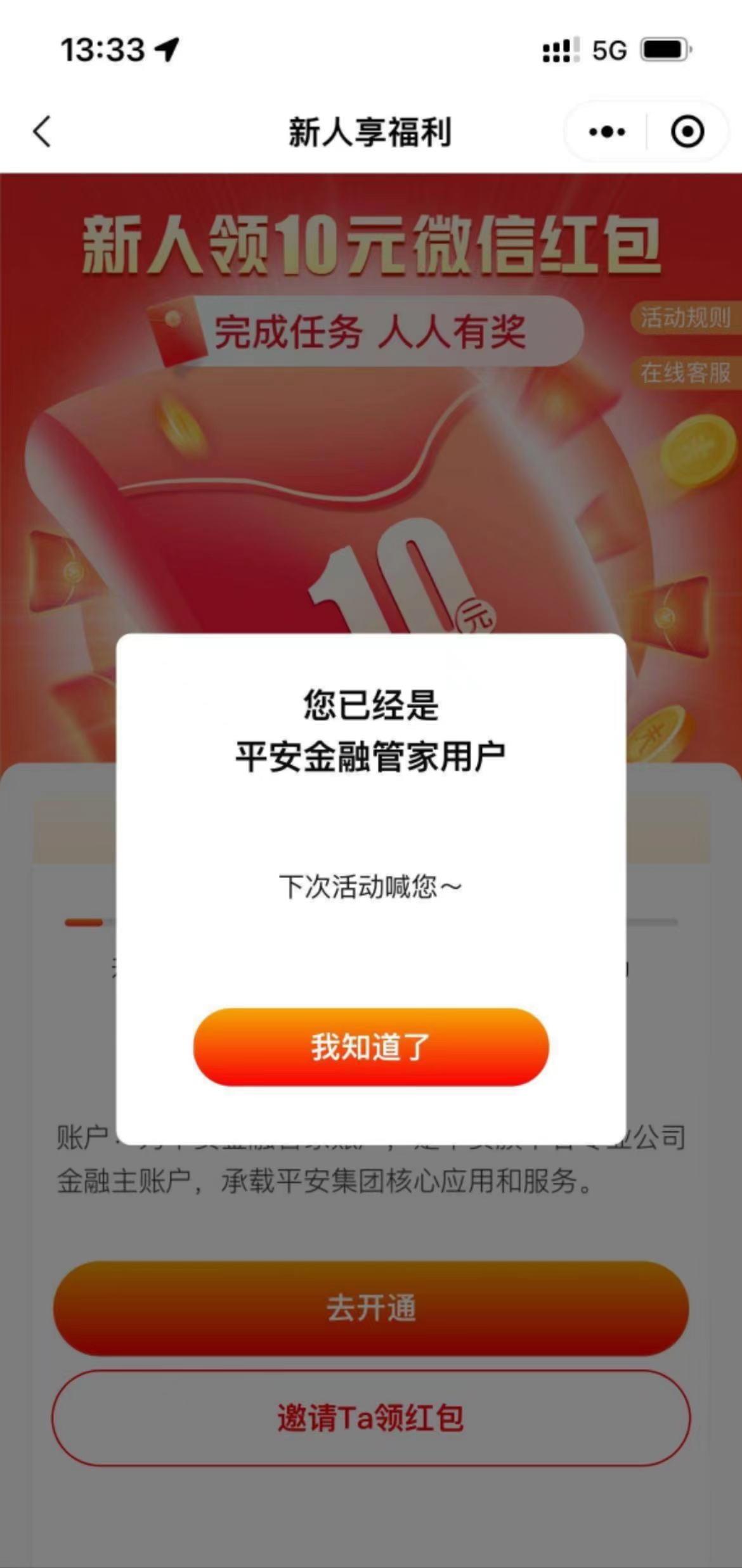The width and height of the screenshot is (742, 1568).
Task: Open 活动规则 activity rules
Action: 685,317
